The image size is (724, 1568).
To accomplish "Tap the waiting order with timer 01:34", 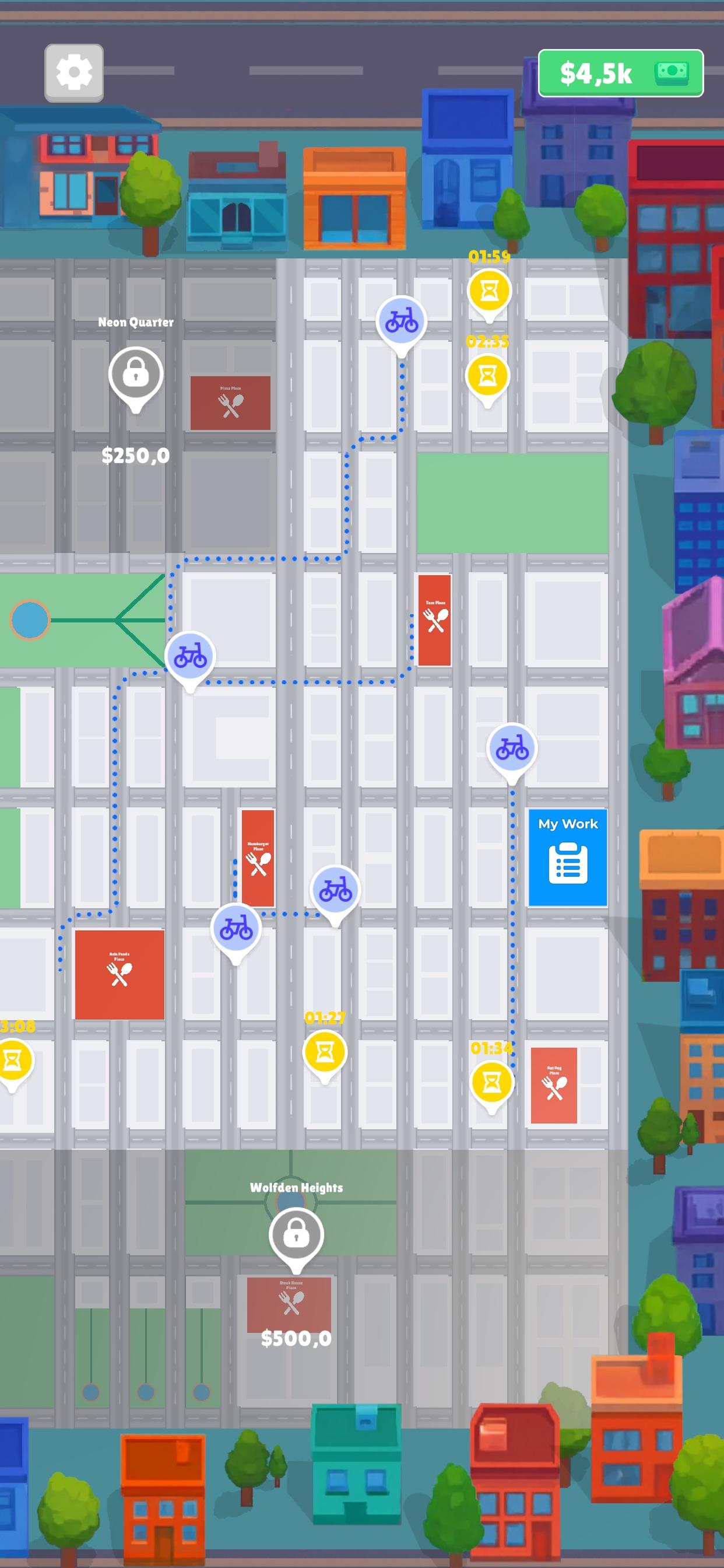I will 491,1082.
